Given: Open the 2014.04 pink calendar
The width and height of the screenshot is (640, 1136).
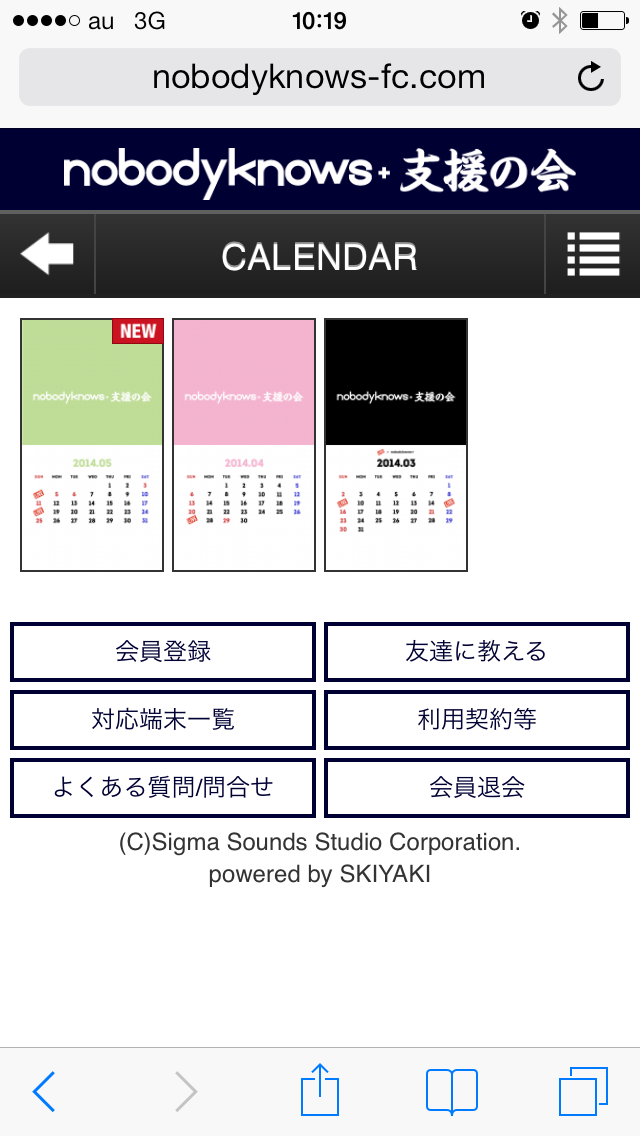Looking at the screenshot, I should coord(244,445).
